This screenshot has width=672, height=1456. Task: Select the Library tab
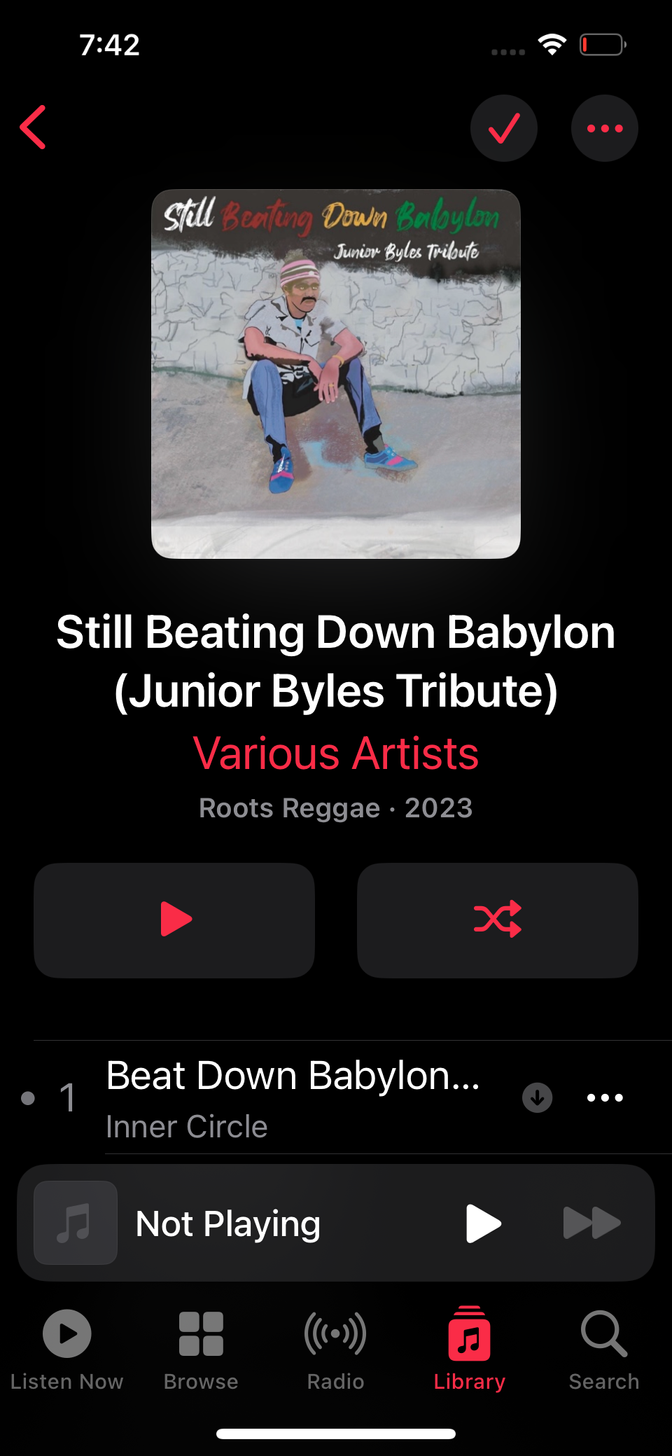(469, 1350)
